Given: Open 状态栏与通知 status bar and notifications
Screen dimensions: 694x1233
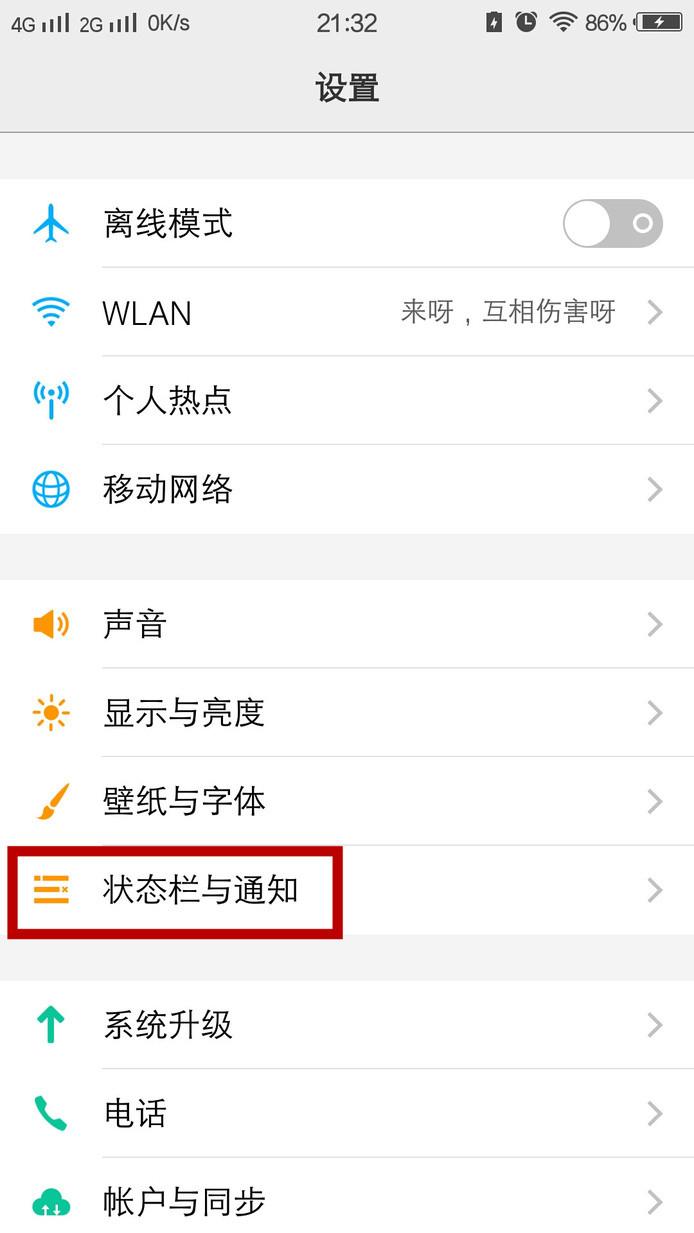Looking at the screenshot, I should coord(347,890).
